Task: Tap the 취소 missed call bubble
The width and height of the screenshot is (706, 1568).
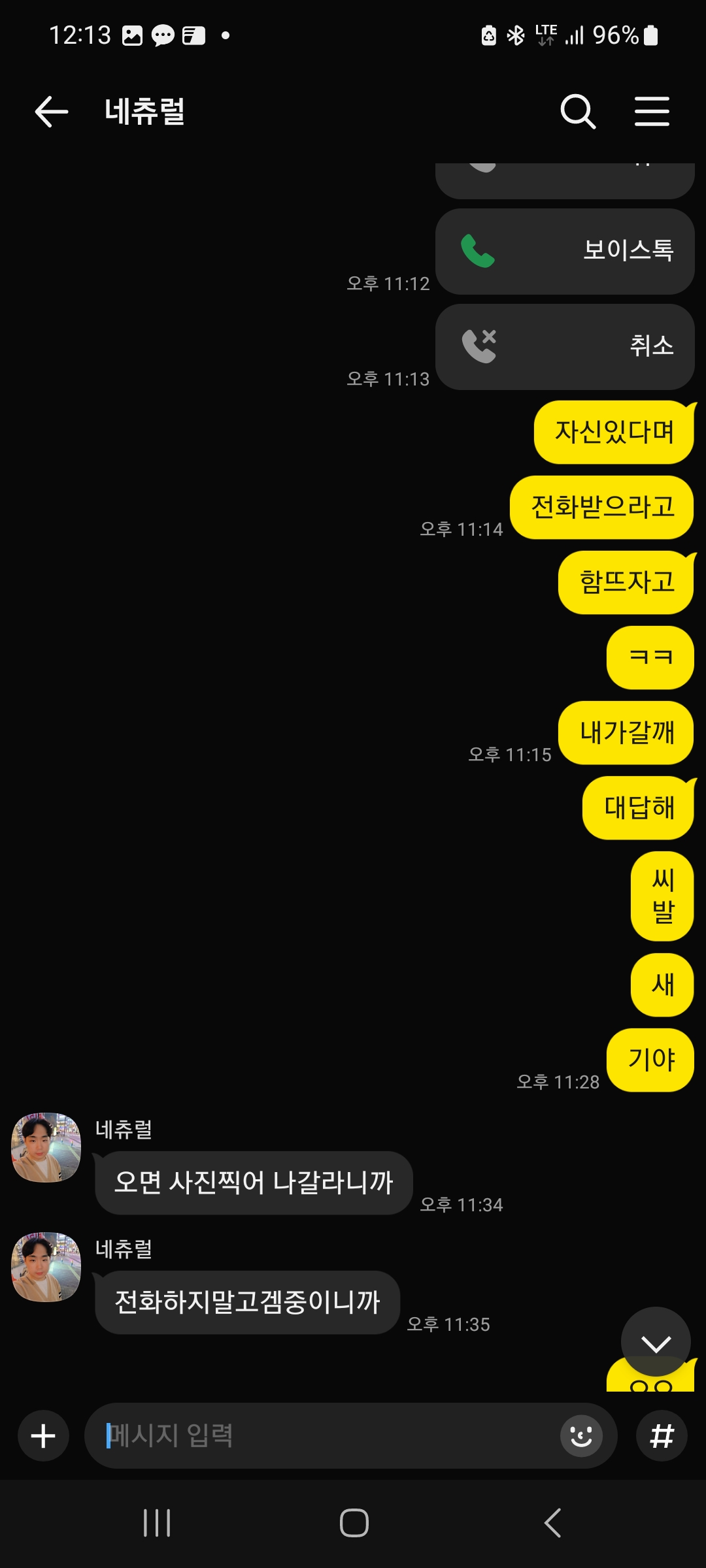Action: (564, 346)
